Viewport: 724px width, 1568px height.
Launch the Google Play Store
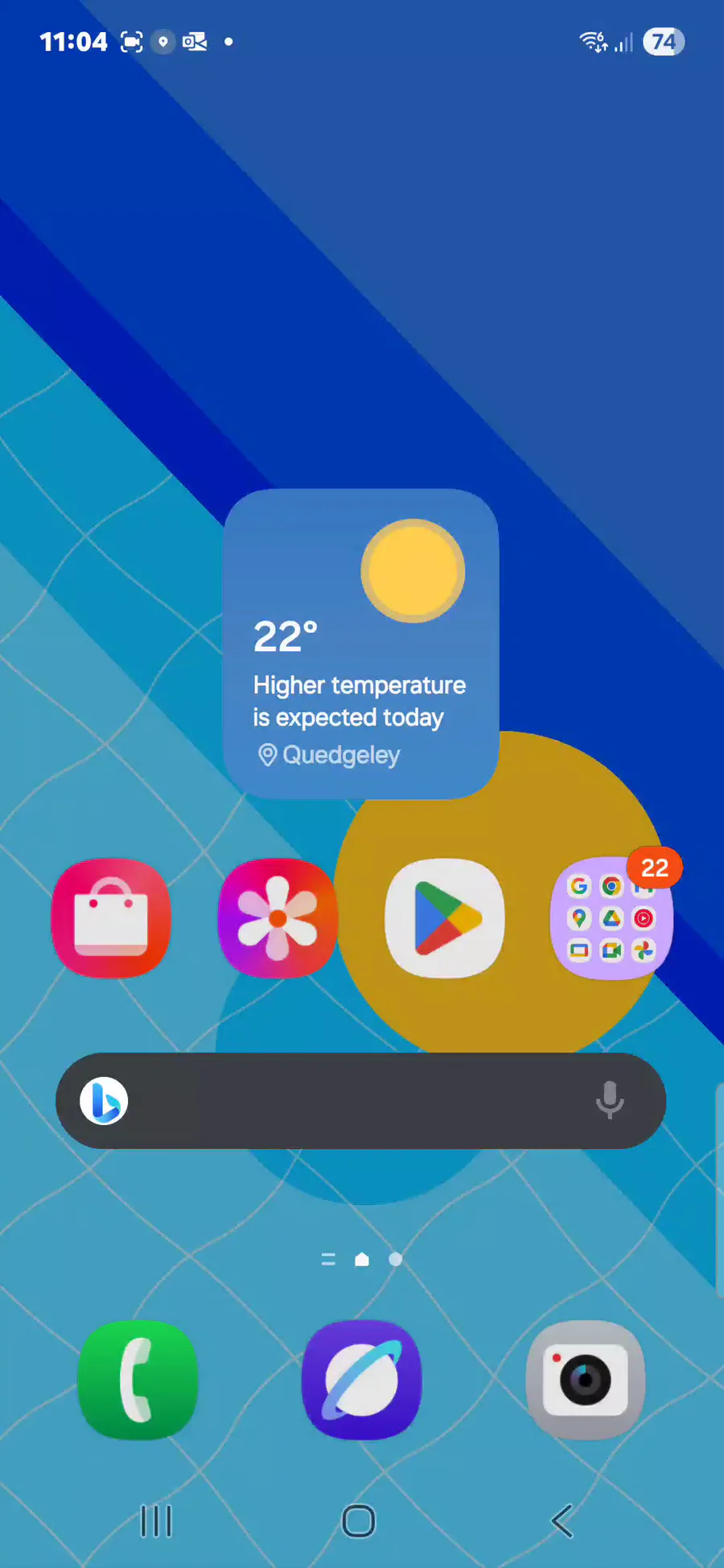(445, 918)
